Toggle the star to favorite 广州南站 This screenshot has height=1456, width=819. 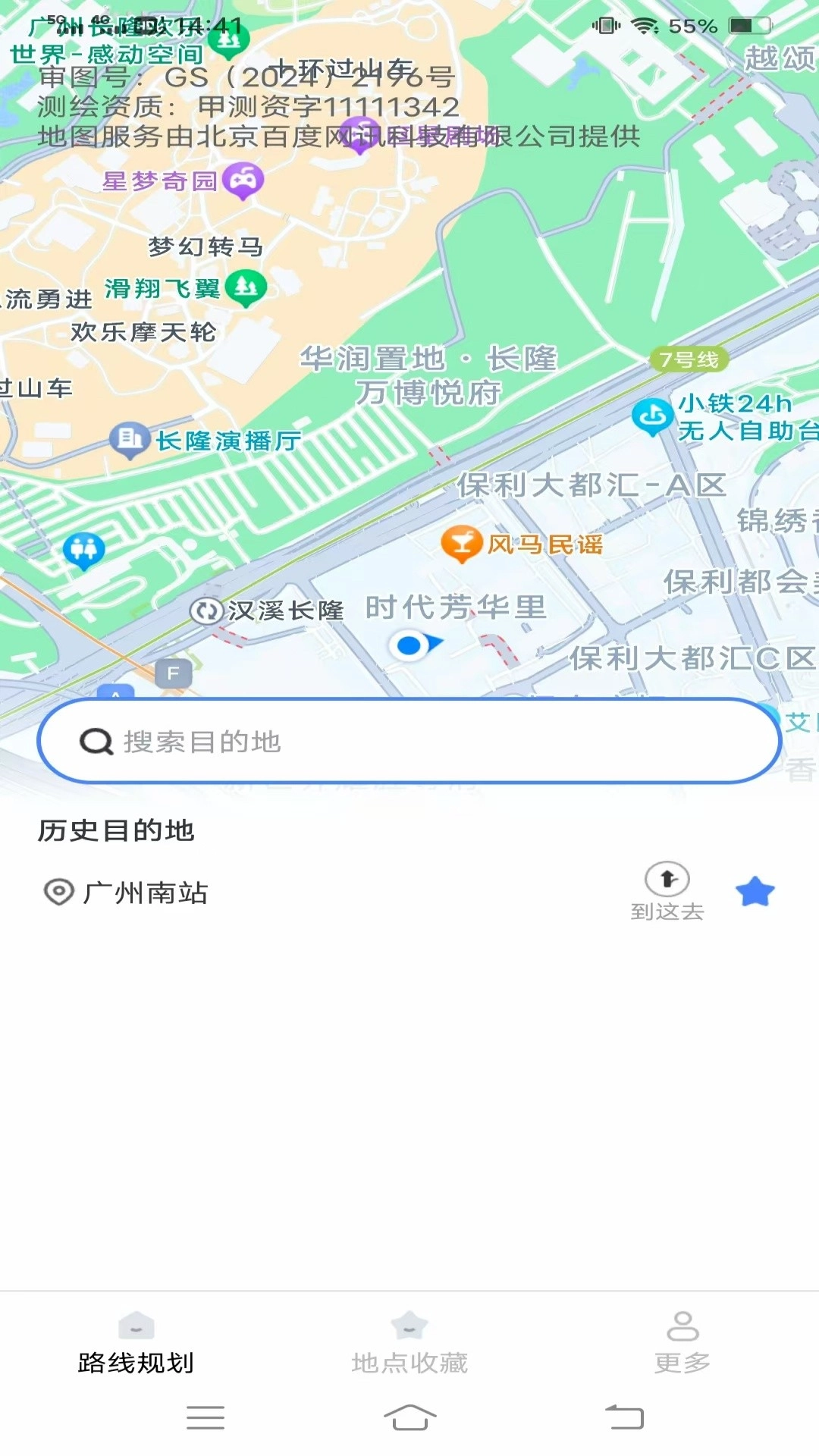(755, 892)
